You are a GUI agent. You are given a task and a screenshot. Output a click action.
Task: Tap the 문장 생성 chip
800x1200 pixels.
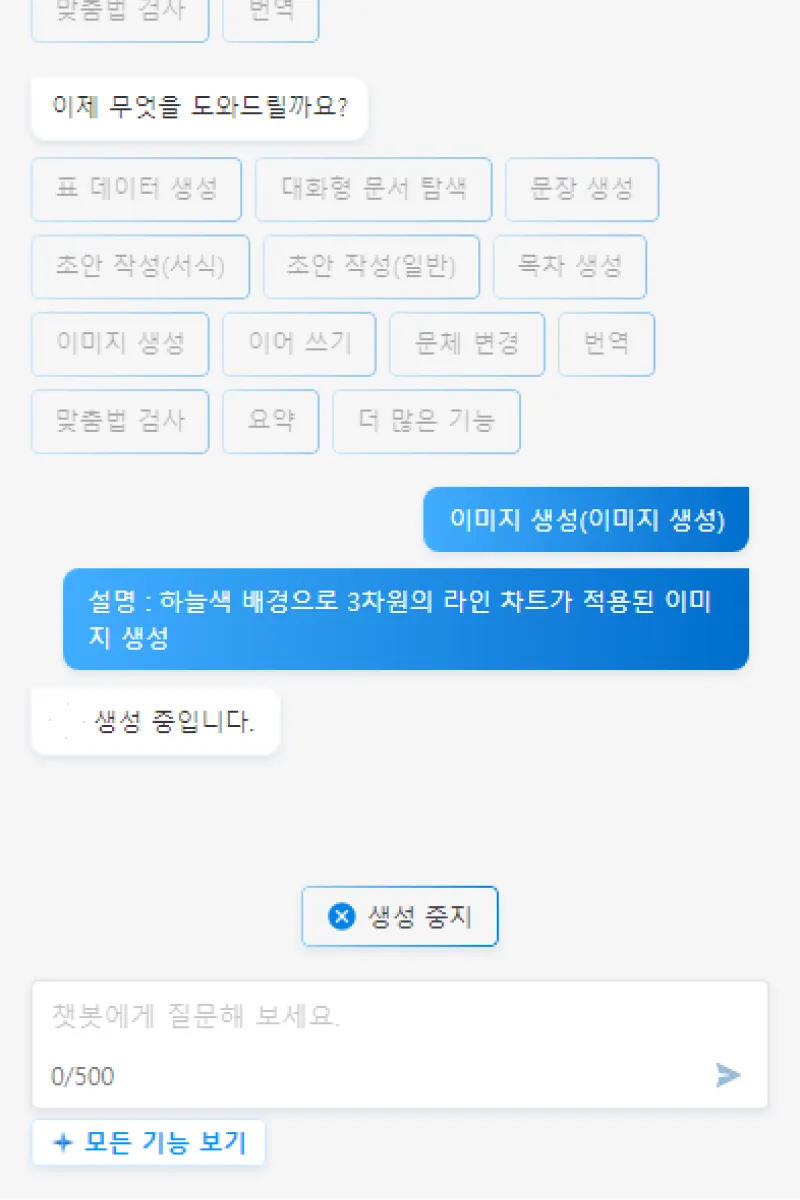581,189
